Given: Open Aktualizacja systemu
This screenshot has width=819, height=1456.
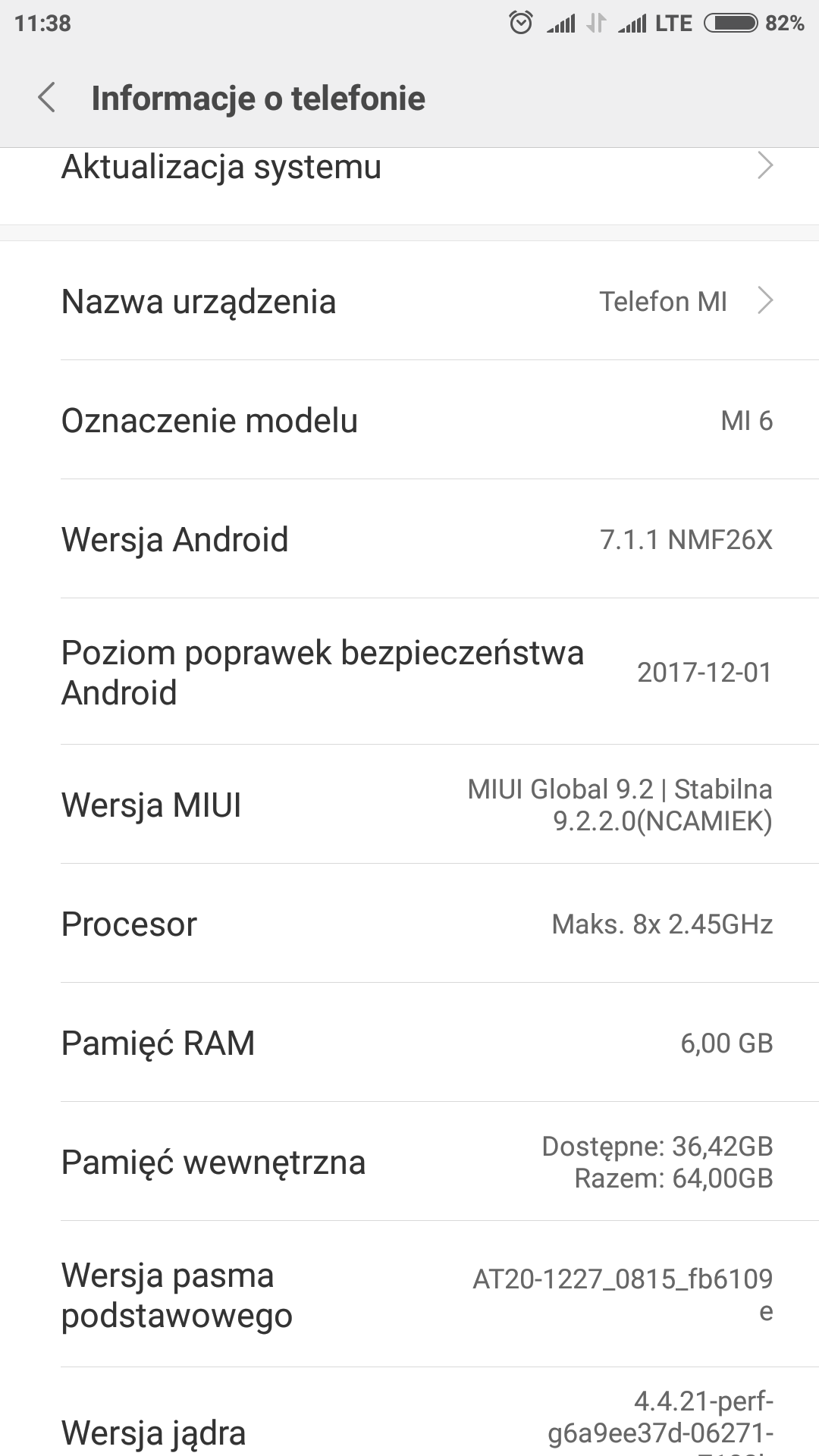Looking at the screenshot, I should pos(409,168).
